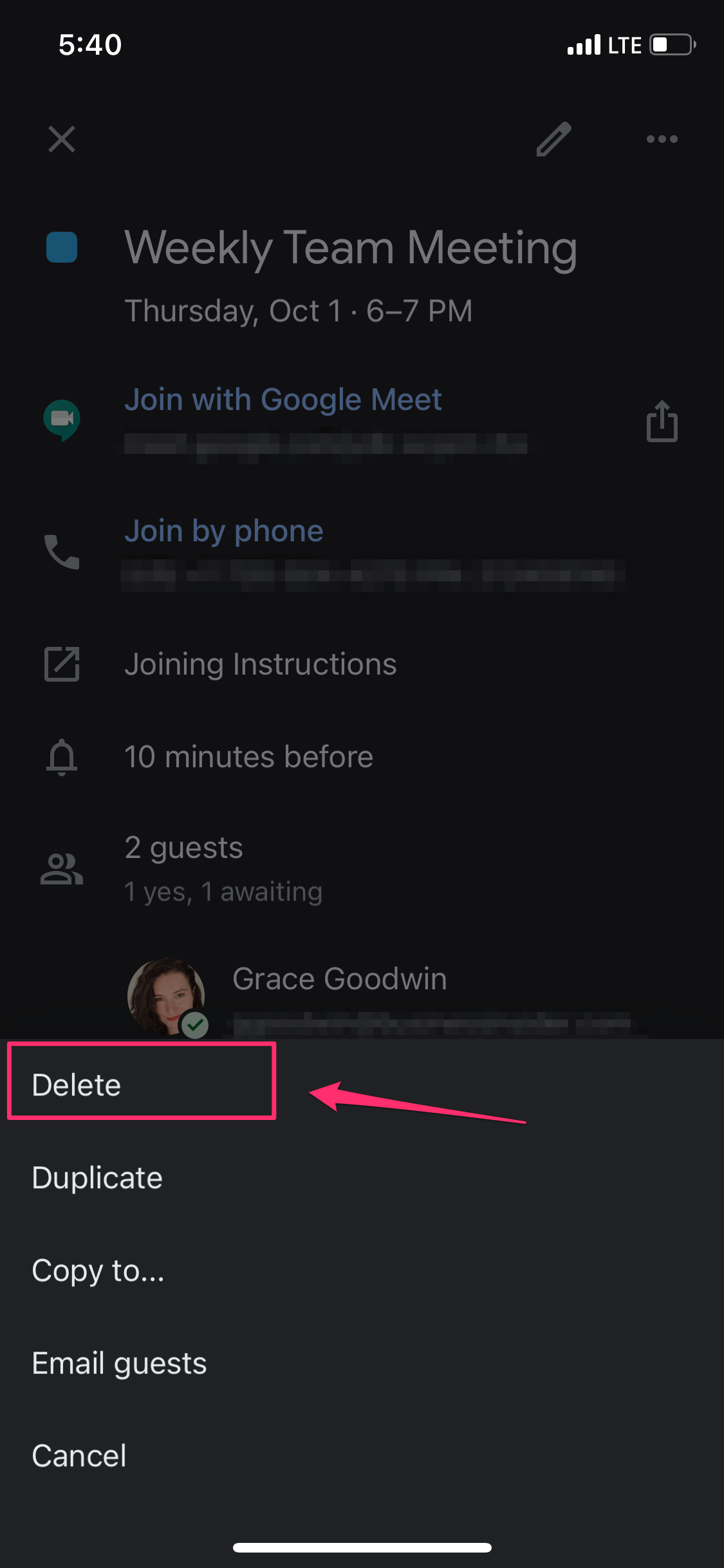Tap the notification bell icon
The height and width of the screenshot is (1568, 724).
(62, 758)
